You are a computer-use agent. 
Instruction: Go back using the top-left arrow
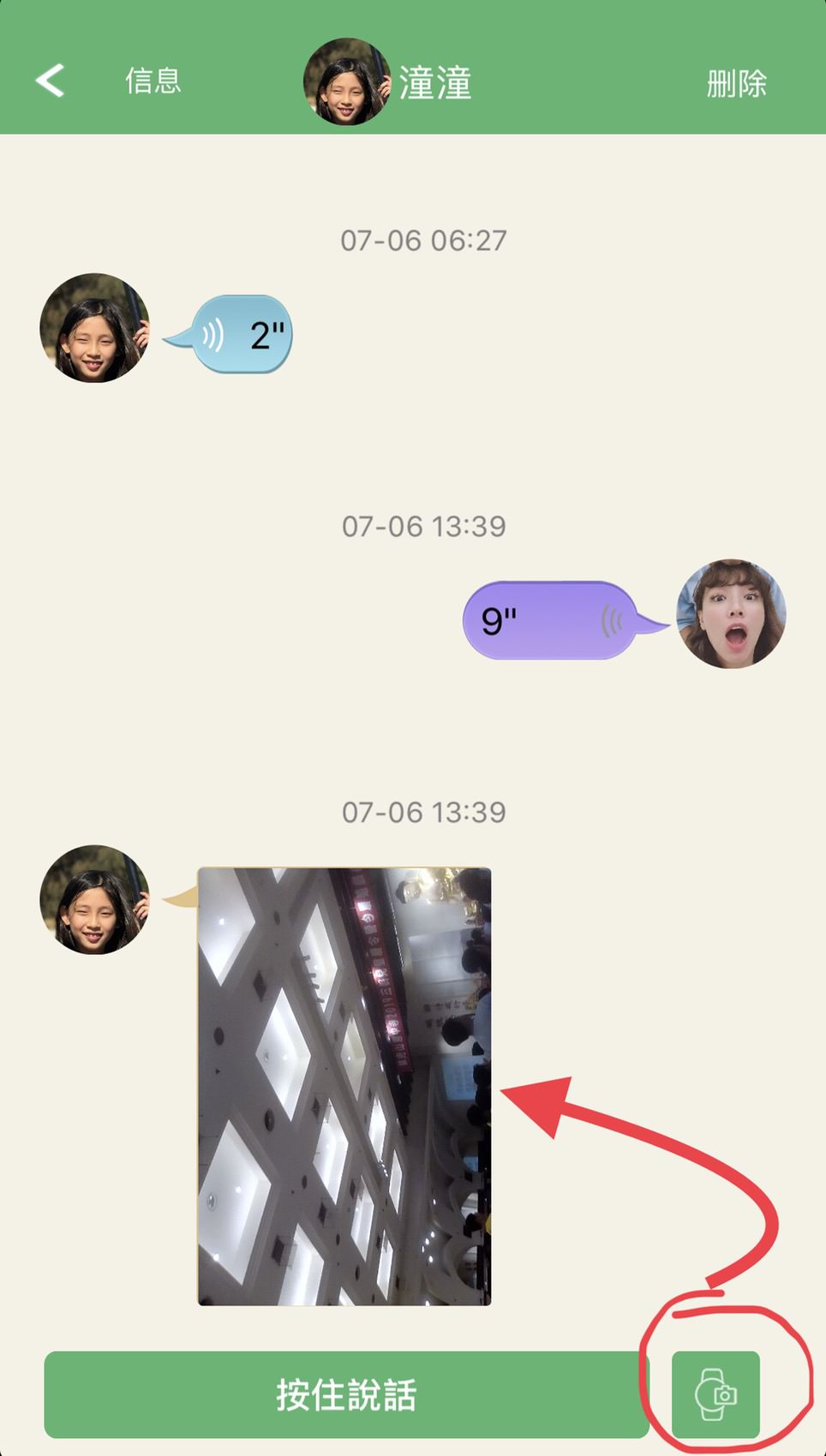51,81
